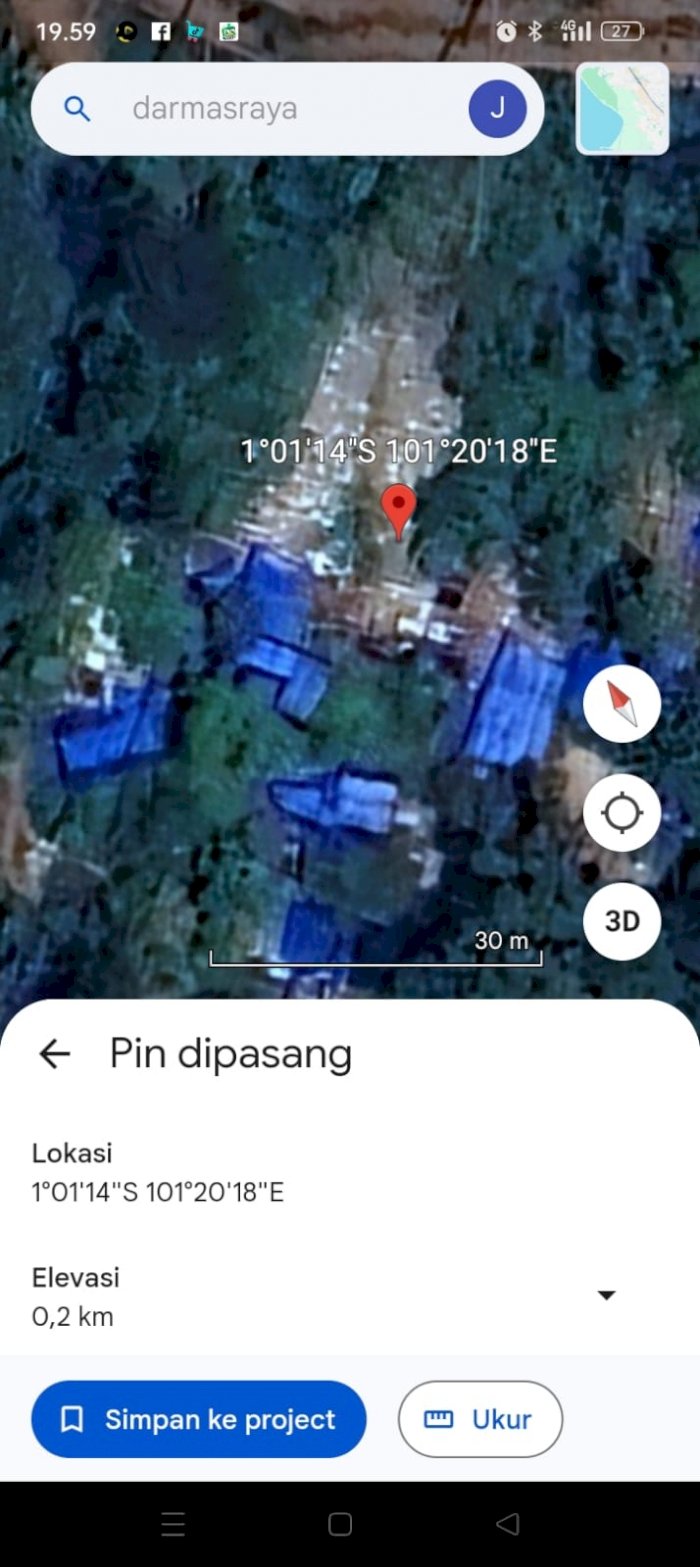Open recent apps from the navigation bar

(x=173, y=1524)
